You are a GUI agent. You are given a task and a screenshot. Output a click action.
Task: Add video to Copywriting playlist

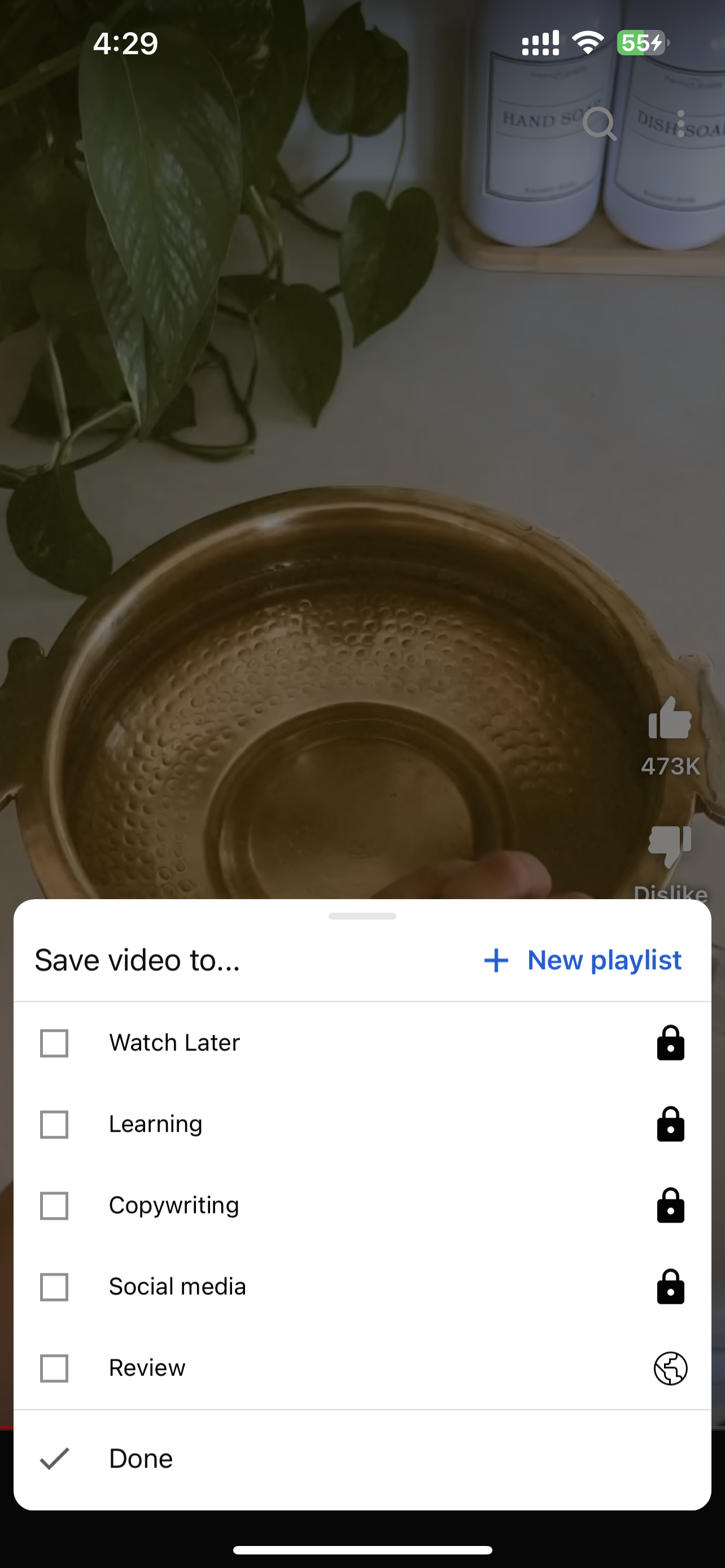click(54, 1206)
